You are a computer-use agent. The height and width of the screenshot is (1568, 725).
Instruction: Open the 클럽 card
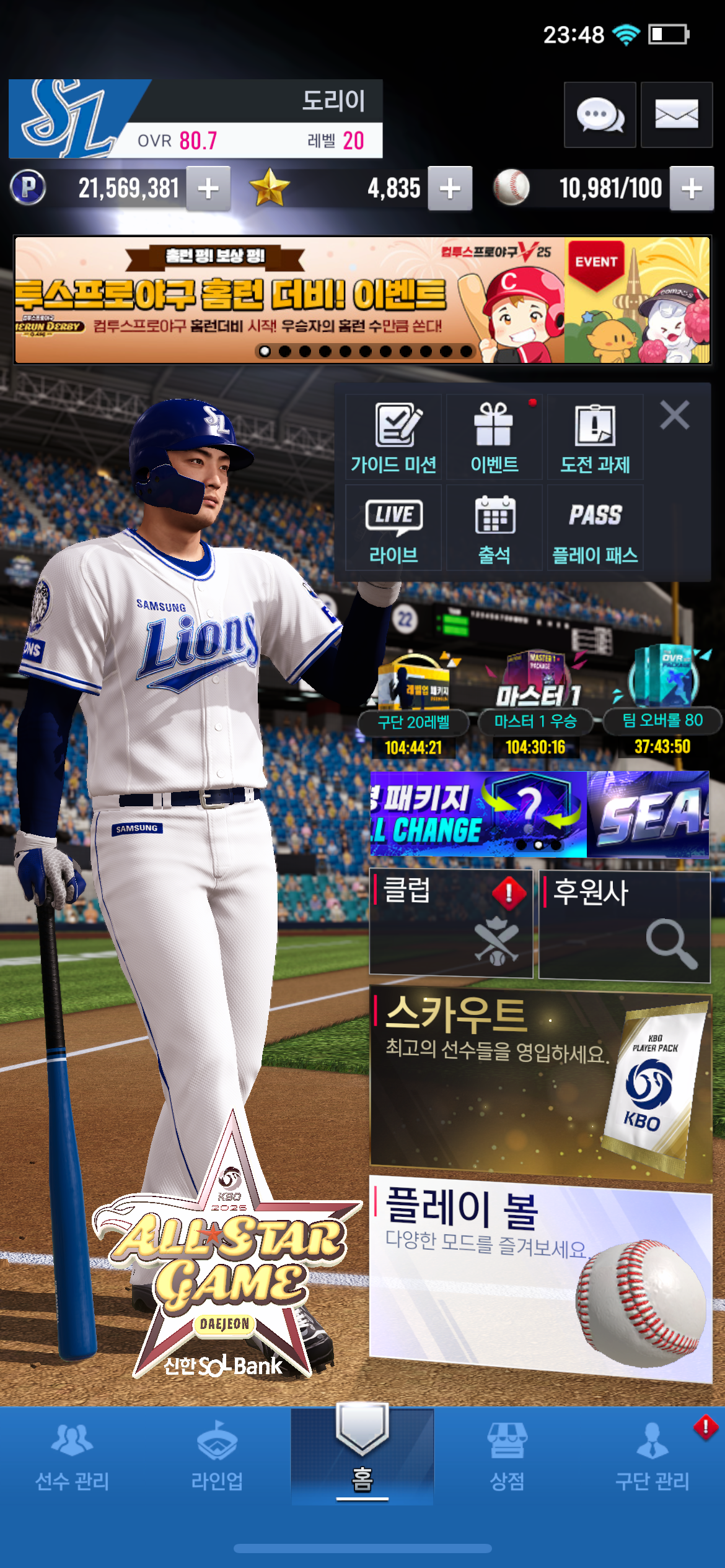451,923
